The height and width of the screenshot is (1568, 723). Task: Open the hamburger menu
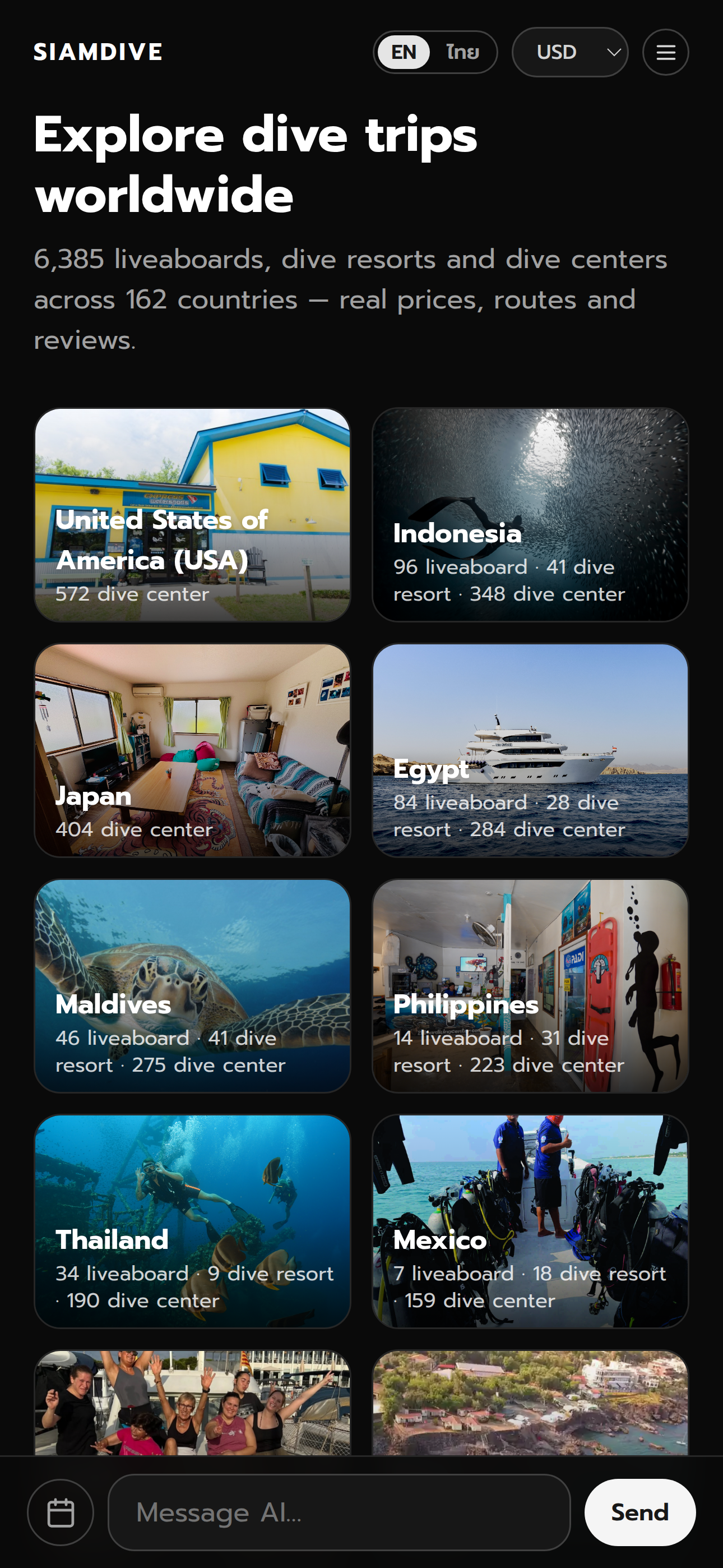(x=665, y=52)
